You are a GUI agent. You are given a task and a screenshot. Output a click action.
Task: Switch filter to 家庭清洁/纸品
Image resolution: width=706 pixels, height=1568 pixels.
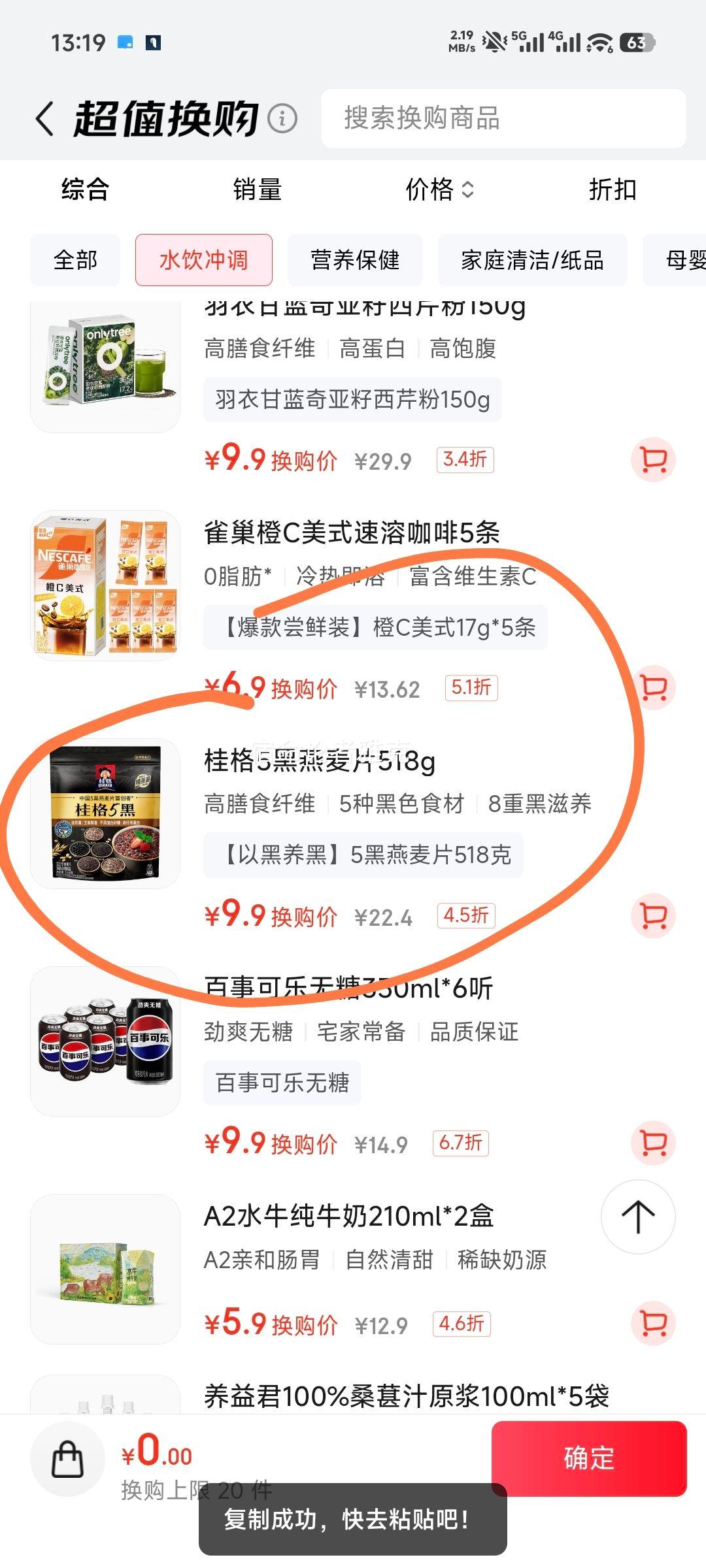click(533, 259)
